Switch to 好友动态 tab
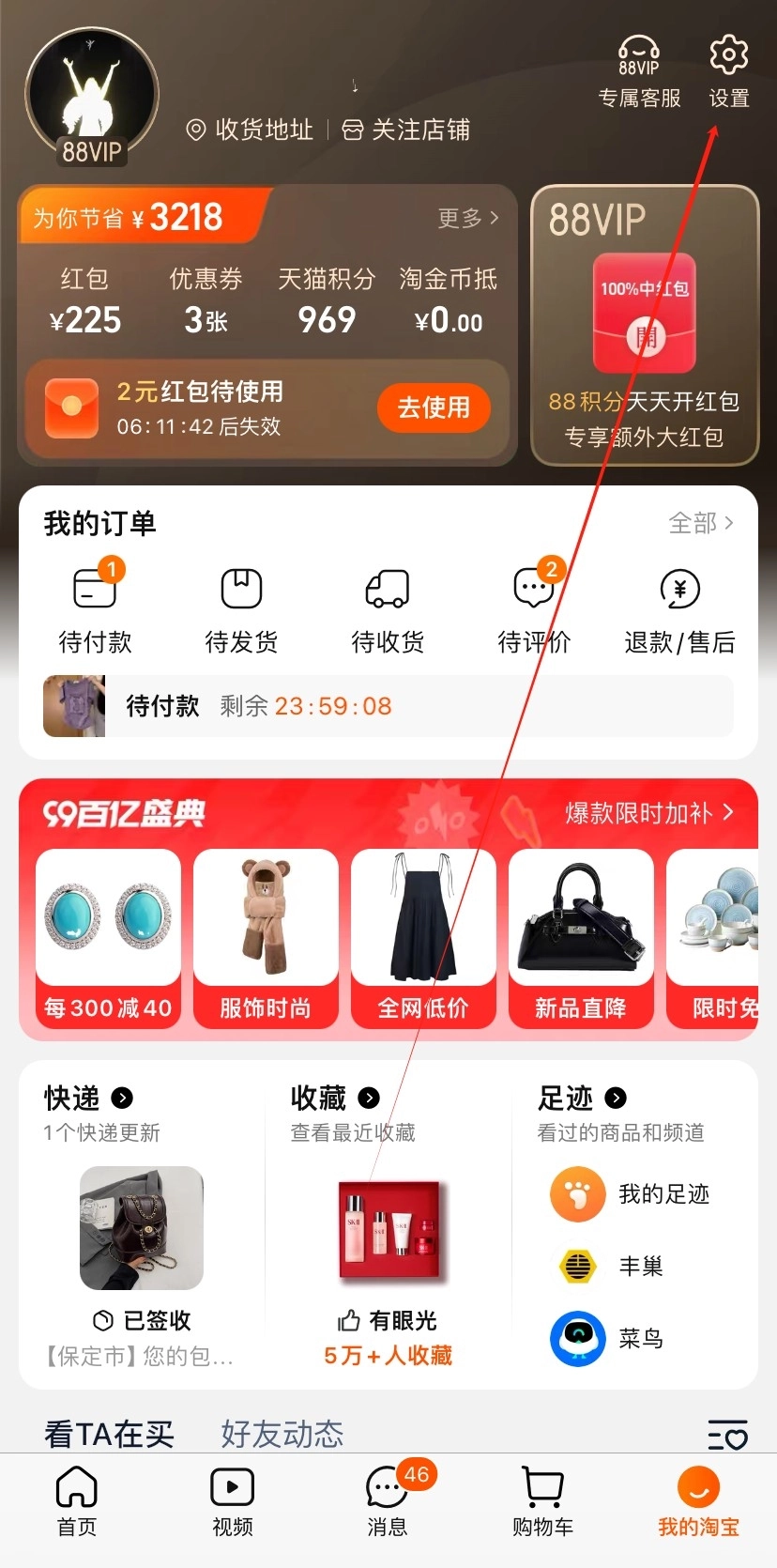Screen dimensions: 777x1568 click(282, 1433)
